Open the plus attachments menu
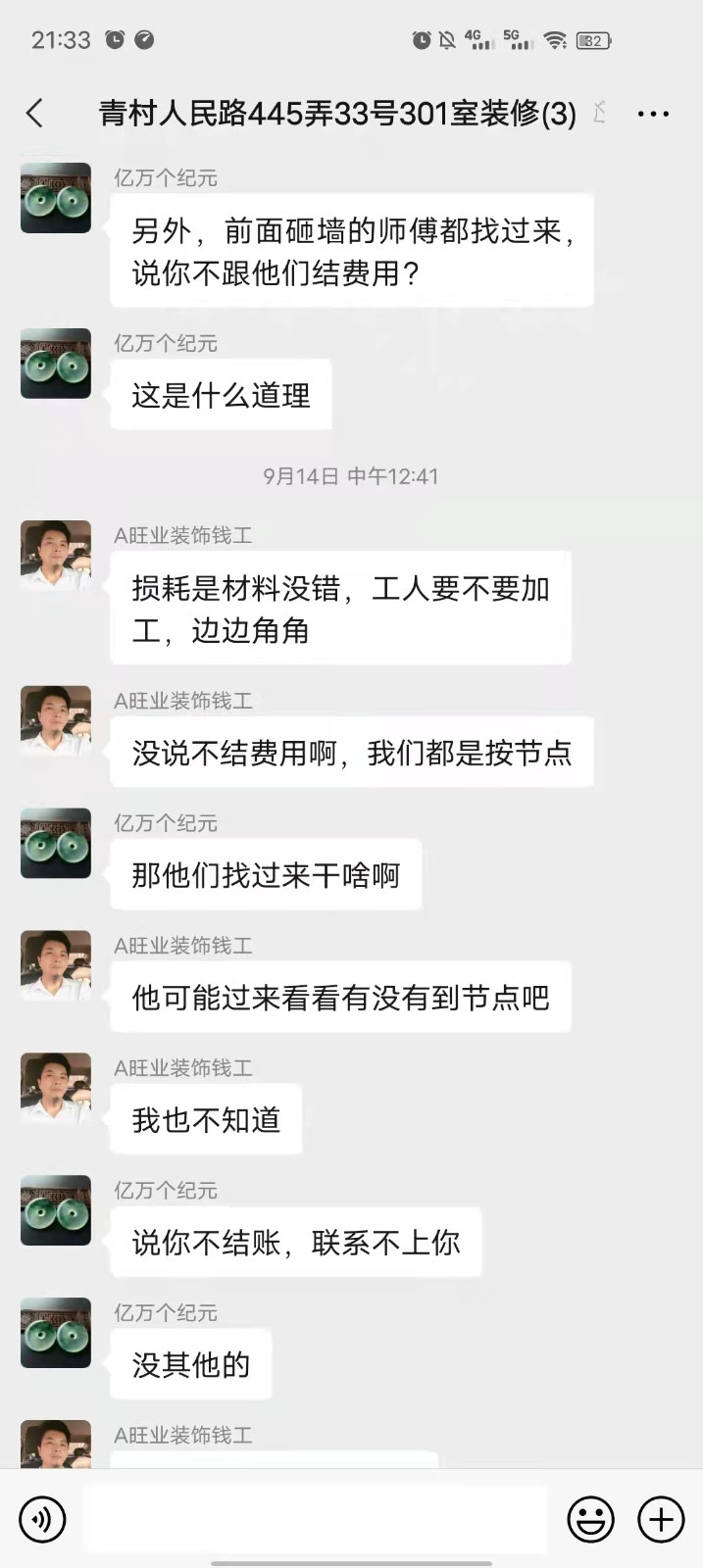 click(661, 1519)
